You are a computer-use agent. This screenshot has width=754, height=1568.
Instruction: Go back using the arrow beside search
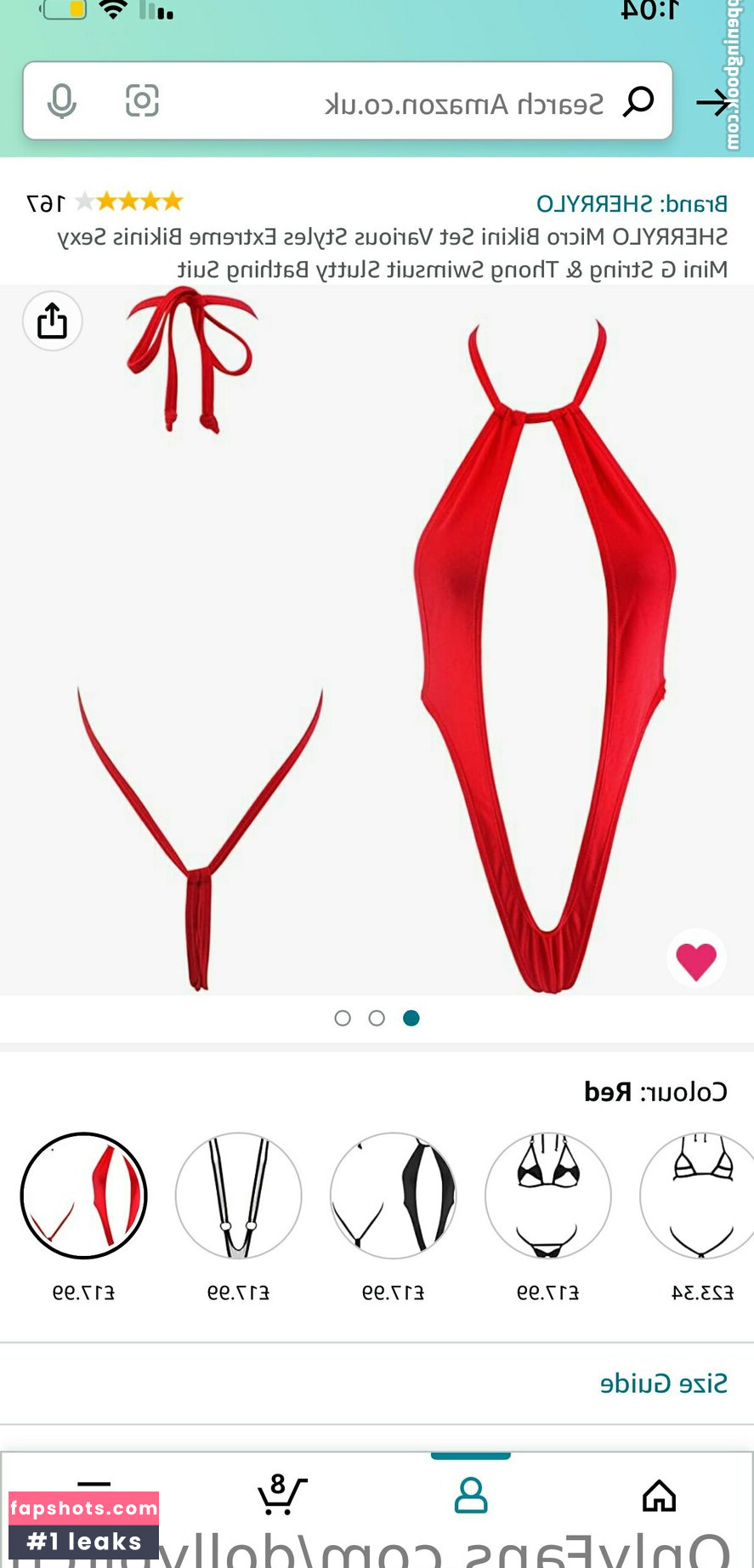[714, 104]
